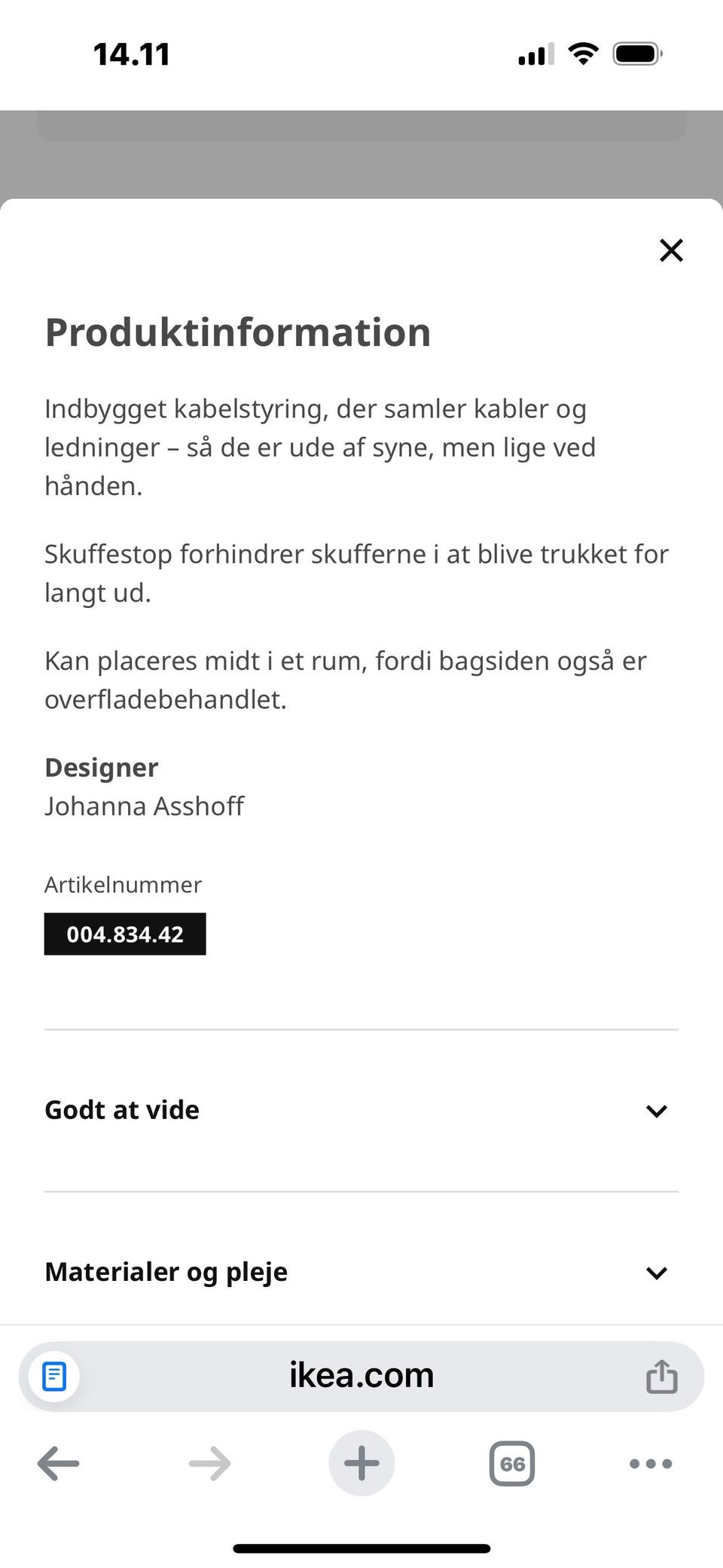Tap the clock showing 14.11
The image size is (723, 1568).
point(132,53)
